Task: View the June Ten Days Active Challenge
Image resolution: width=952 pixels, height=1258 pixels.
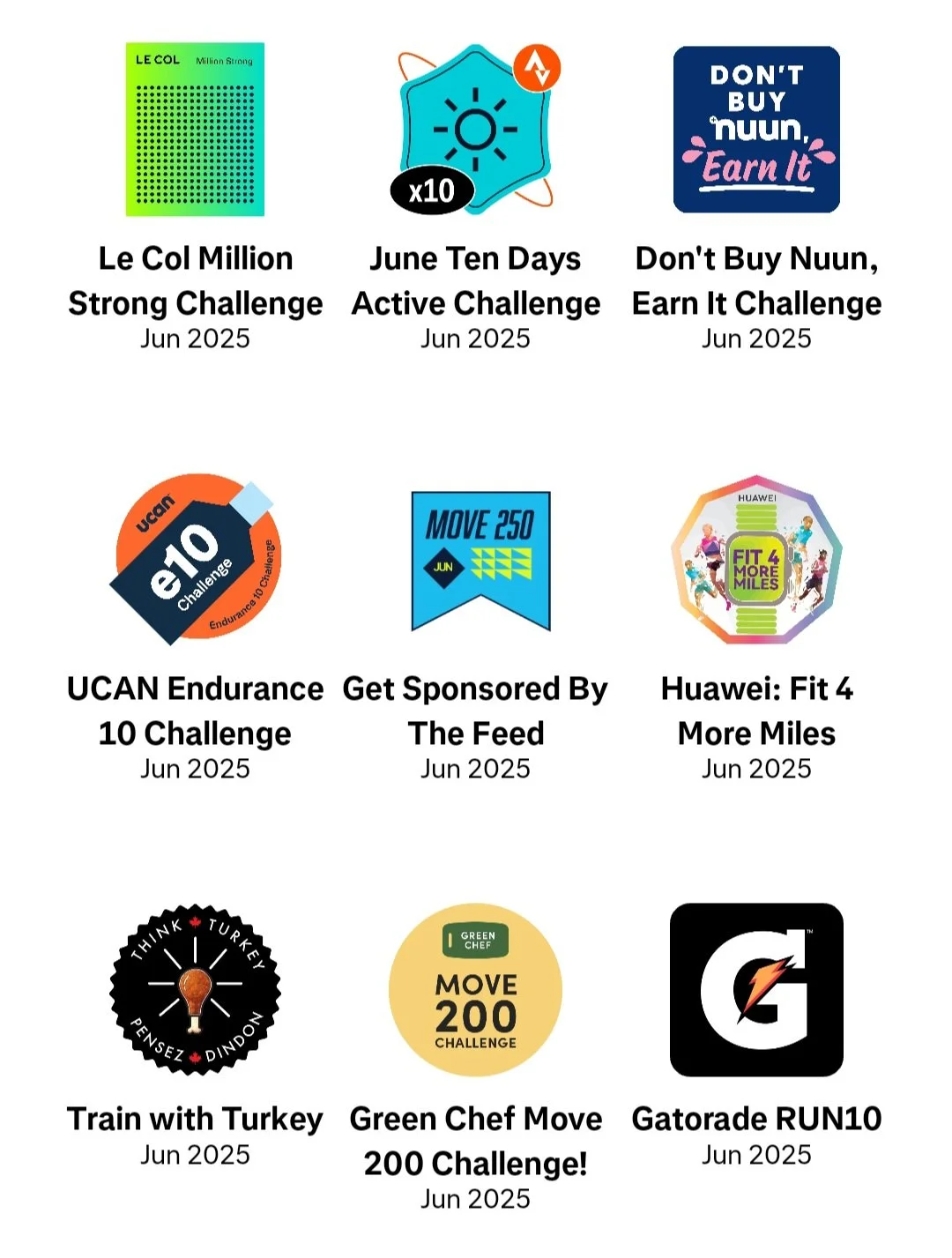Action: coord(476,130)
